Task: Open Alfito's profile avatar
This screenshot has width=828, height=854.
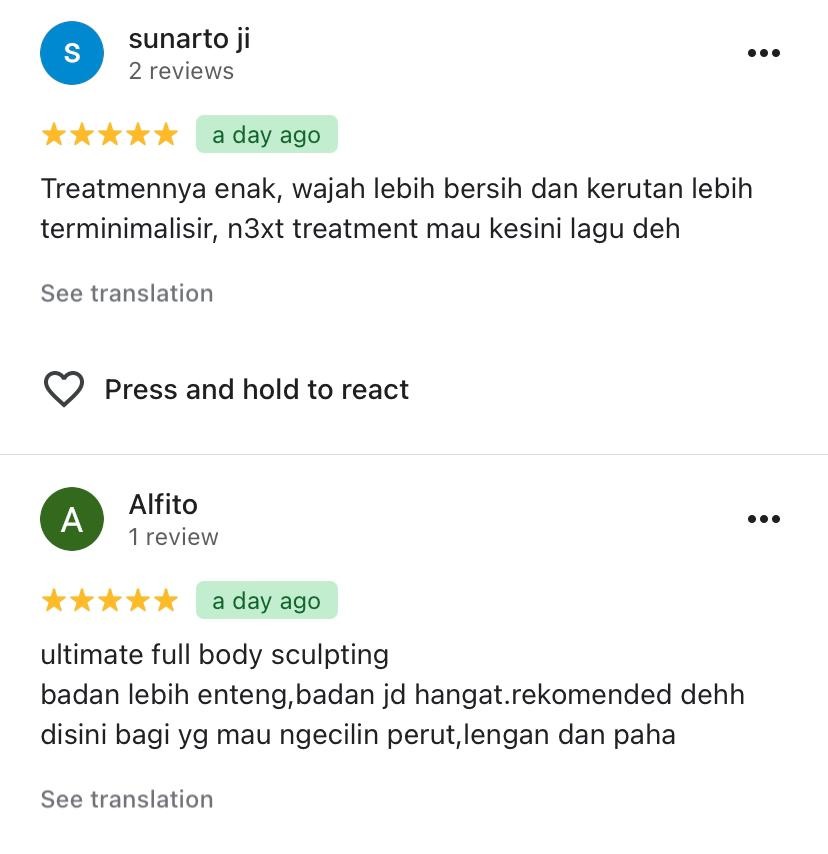Action: click(72, 519)
